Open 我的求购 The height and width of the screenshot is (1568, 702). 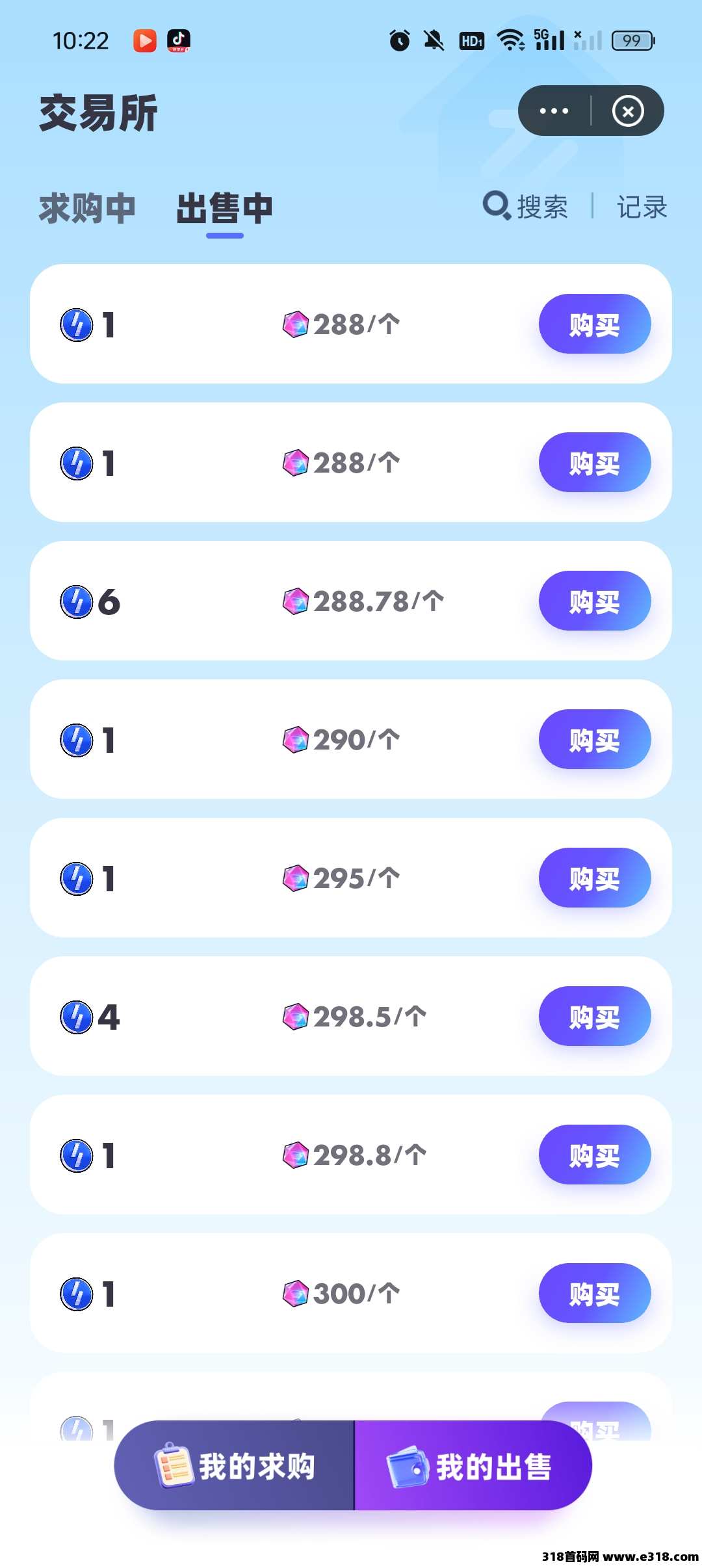pyautogui.click(x=235, y=1466)
